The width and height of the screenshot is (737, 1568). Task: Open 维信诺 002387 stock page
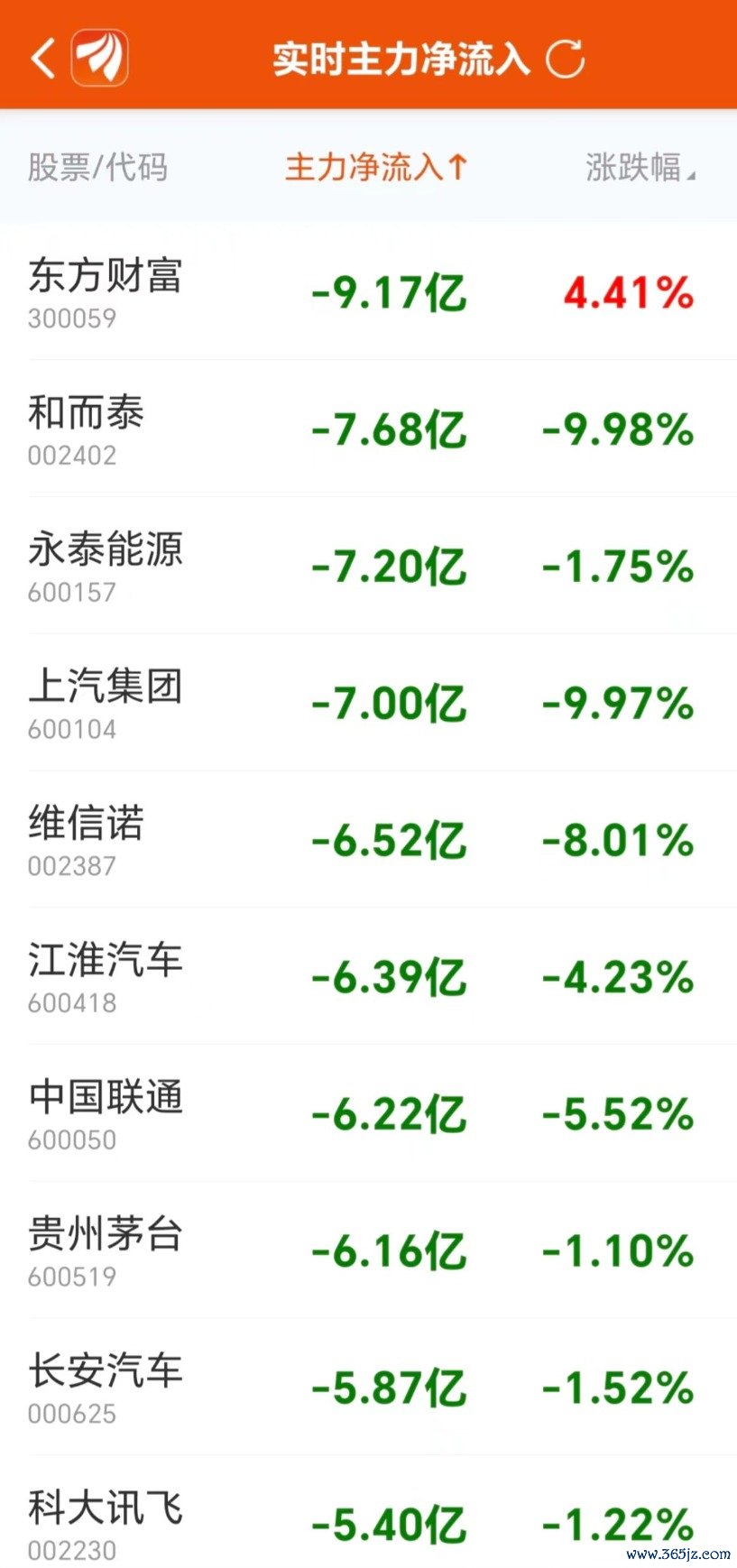click(x=368, y=839)
